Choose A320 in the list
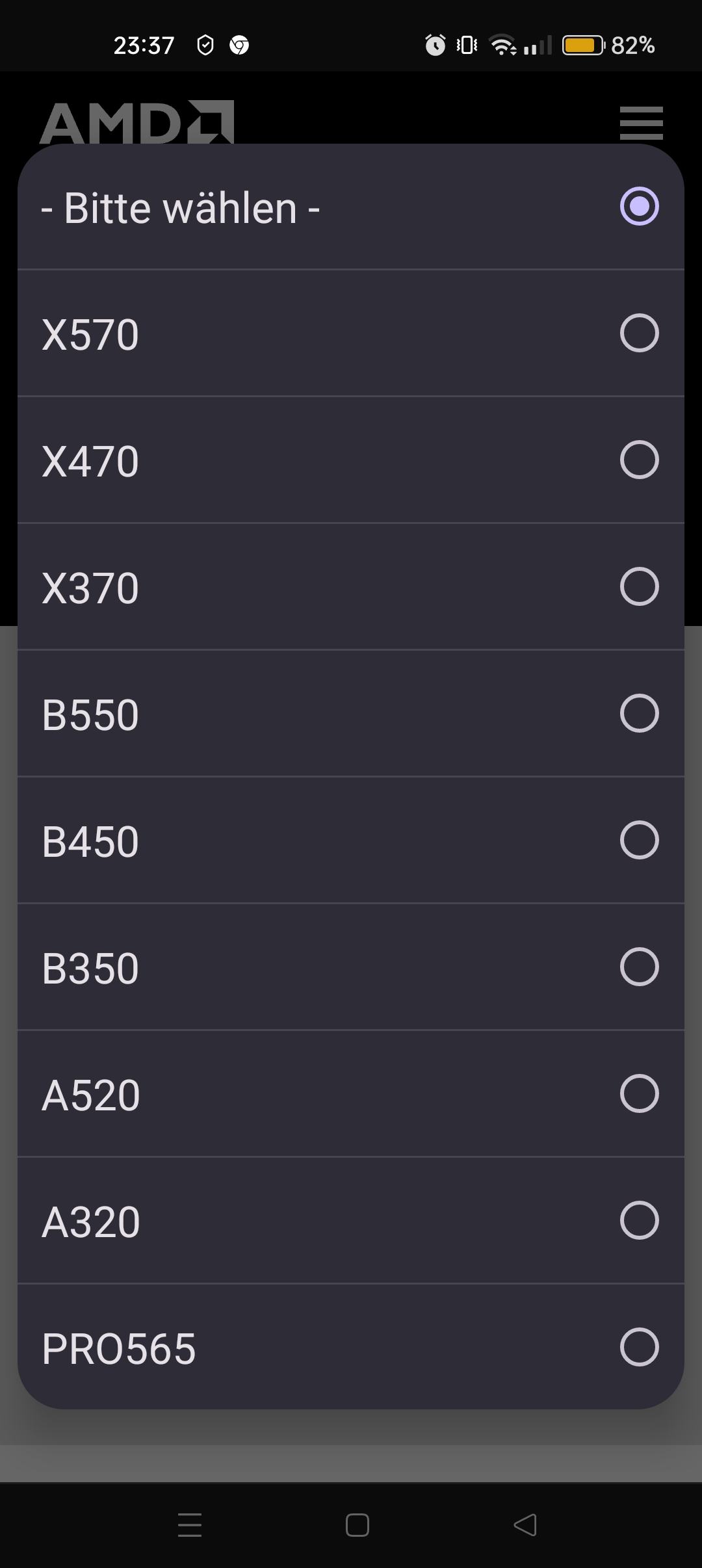Viewport: 702px width, 1568px height. click(x=351, y=1220)
